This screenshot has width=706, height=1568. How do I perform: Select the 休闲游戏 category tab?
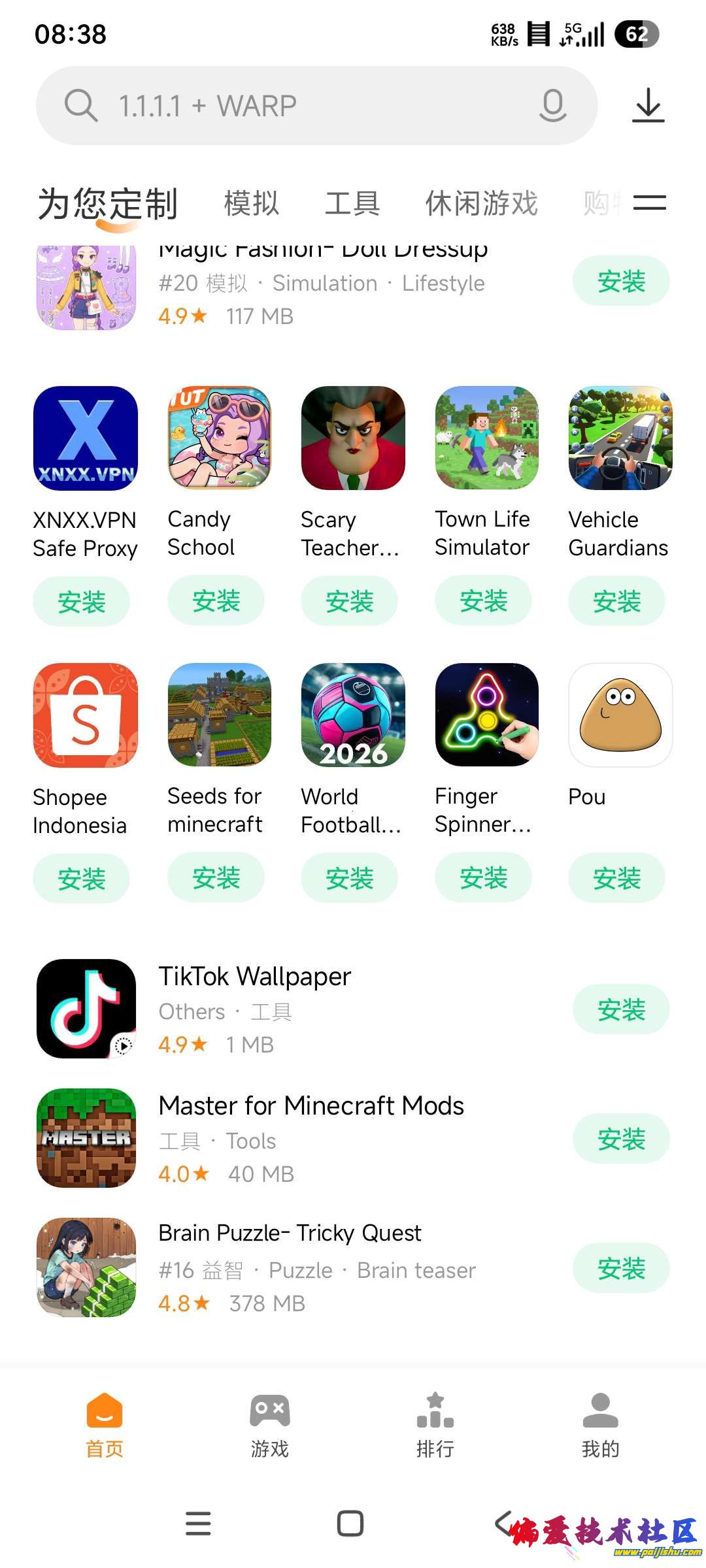[482, 203]
